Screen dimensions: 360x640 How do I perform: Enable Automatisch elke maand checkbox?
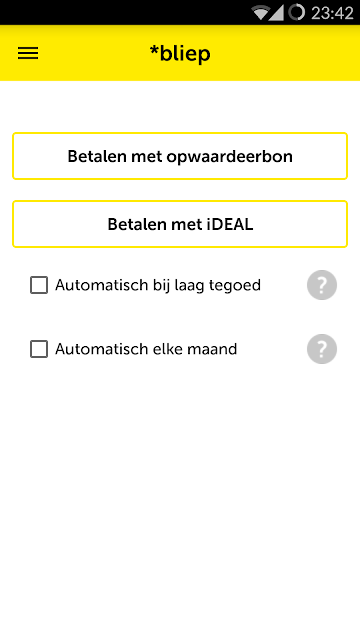click(39, 349)
